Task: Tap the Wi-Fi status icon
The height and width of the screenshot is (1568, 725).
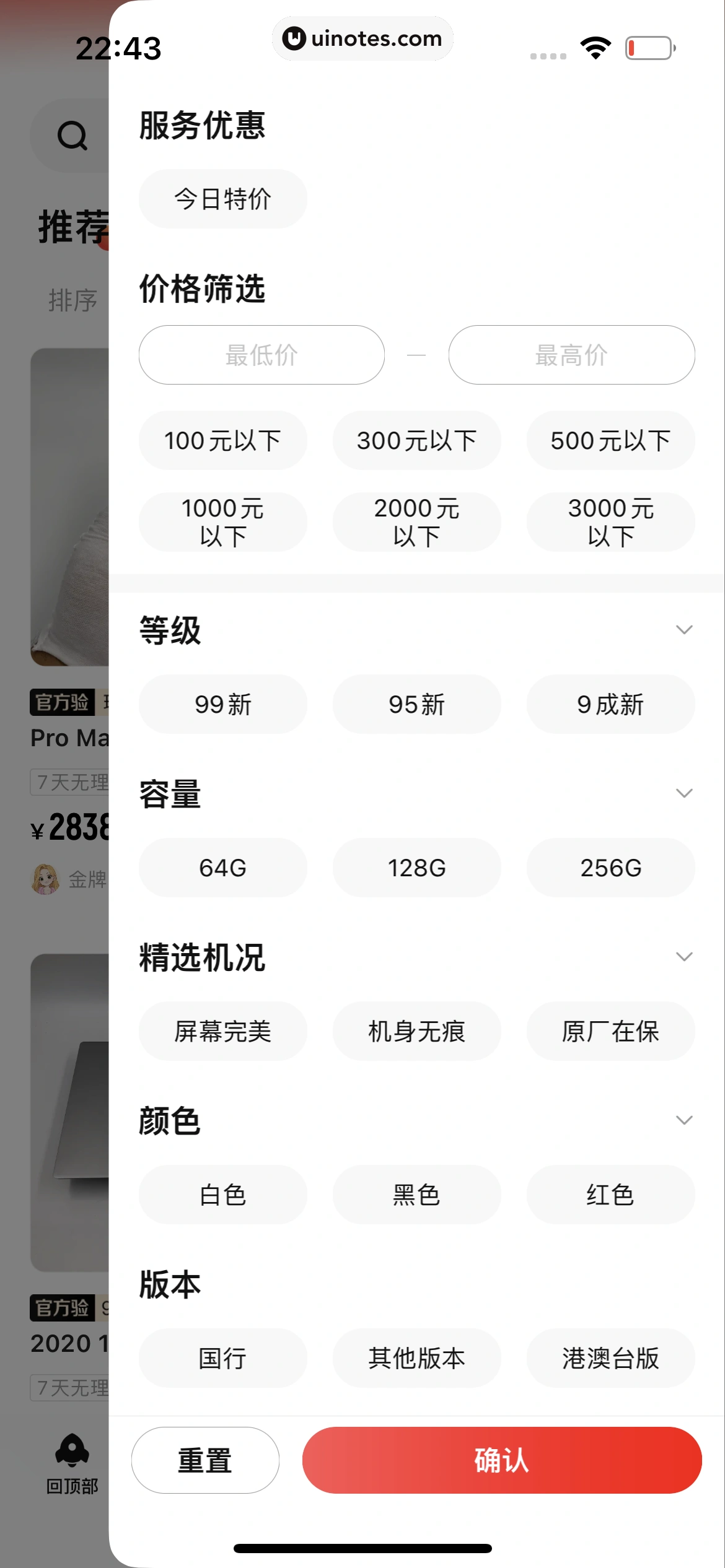Action: coord(595,47)
